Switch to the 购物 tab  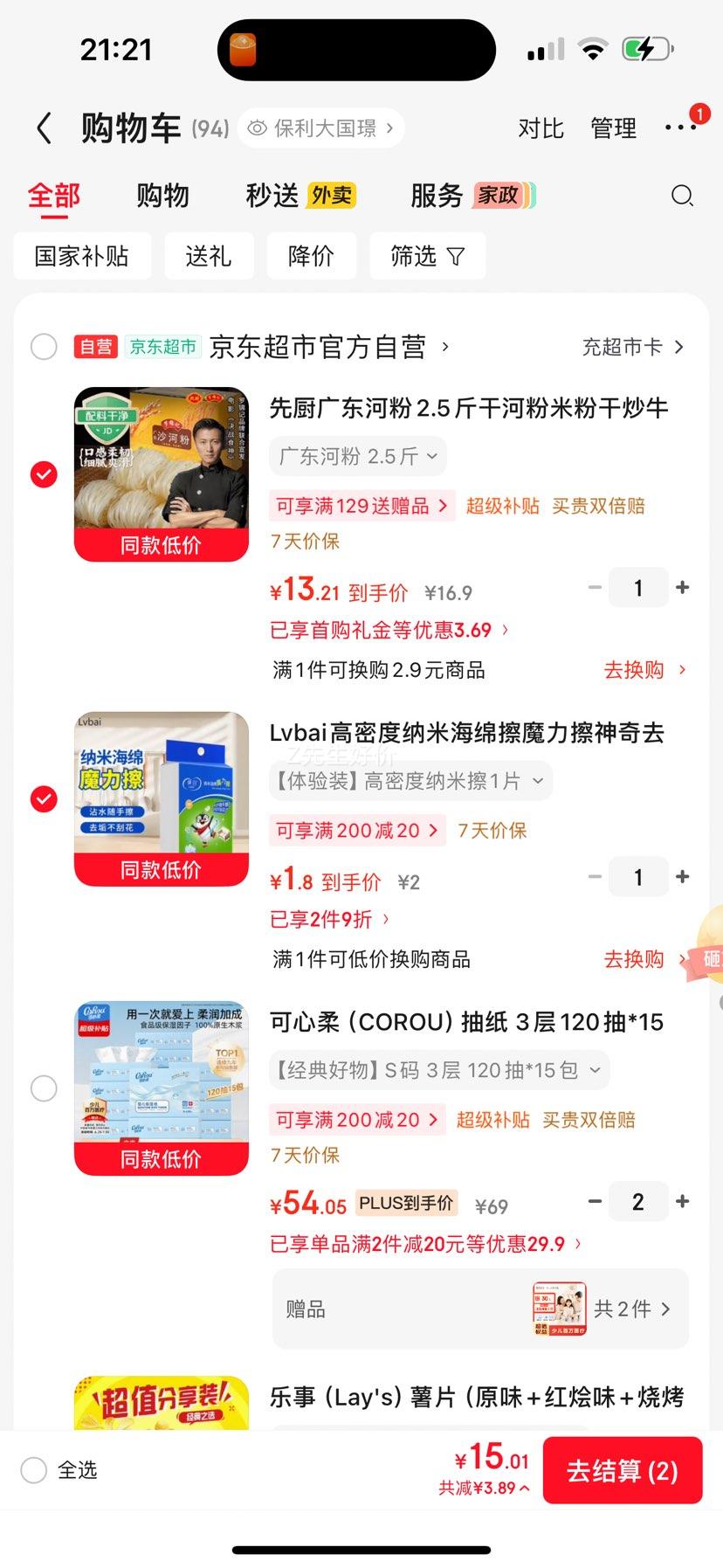tap(162, 196)
